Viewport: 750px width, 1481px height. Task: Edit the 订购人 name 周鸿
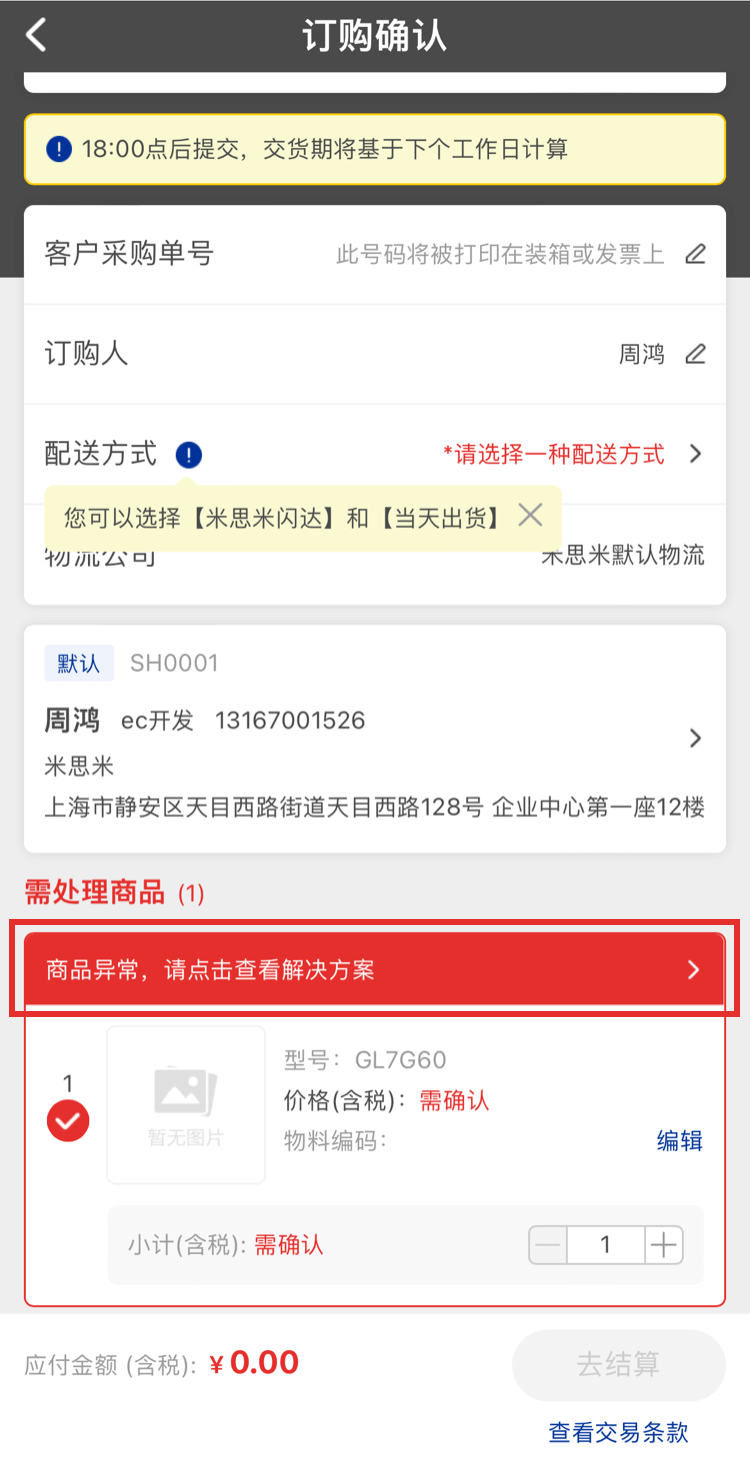pyautogui.click(x=695, y=354)
